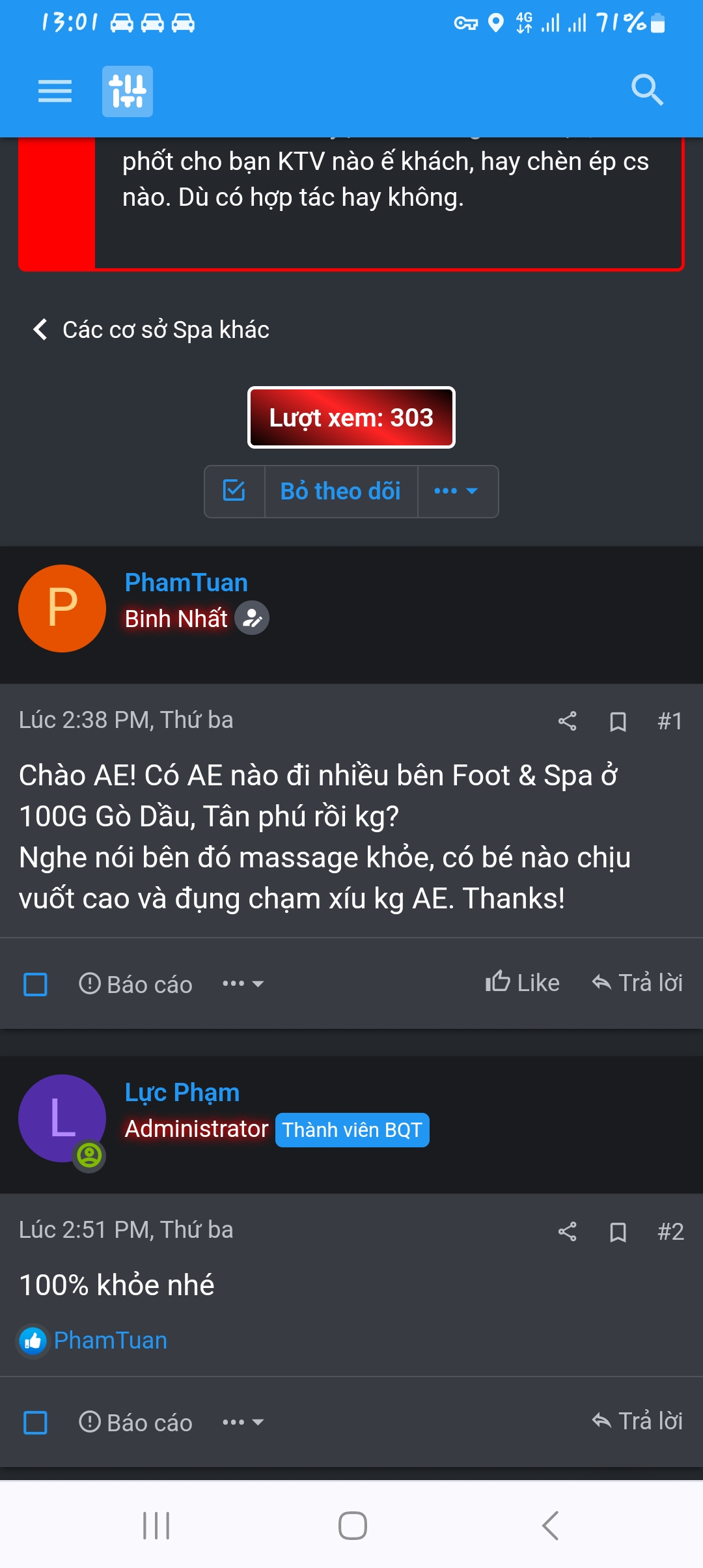Bookmark post #2 by Lực Phạm
Screen dimensions: 703x1568
point(616,1230)
